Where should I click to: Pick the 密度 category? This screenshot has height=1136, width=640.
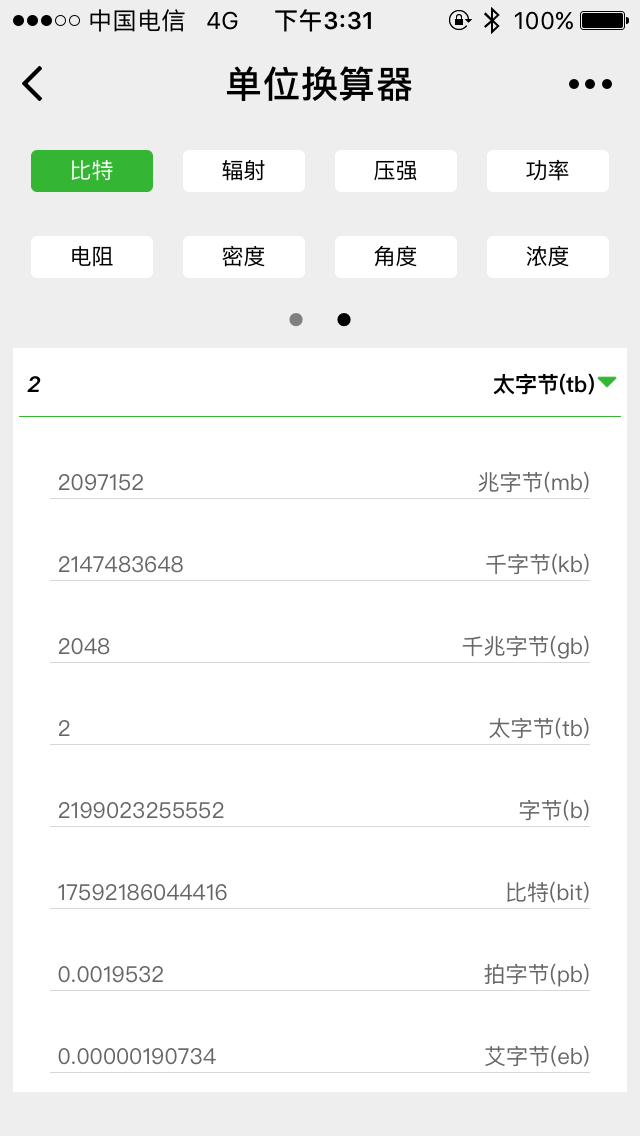244,257
